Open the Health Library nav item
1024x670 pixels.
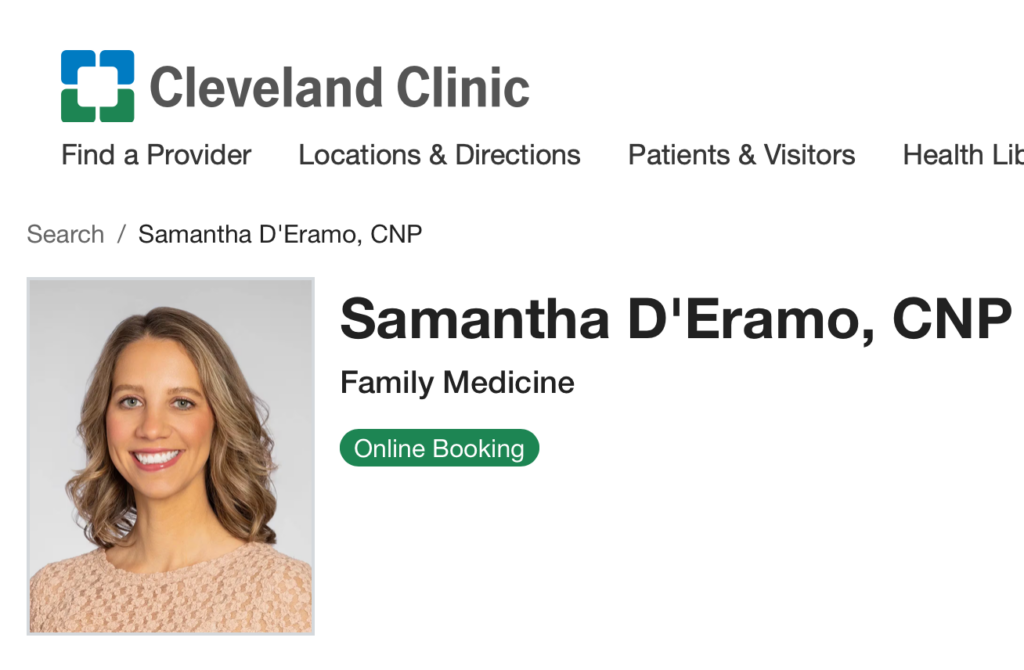[963, 155]
